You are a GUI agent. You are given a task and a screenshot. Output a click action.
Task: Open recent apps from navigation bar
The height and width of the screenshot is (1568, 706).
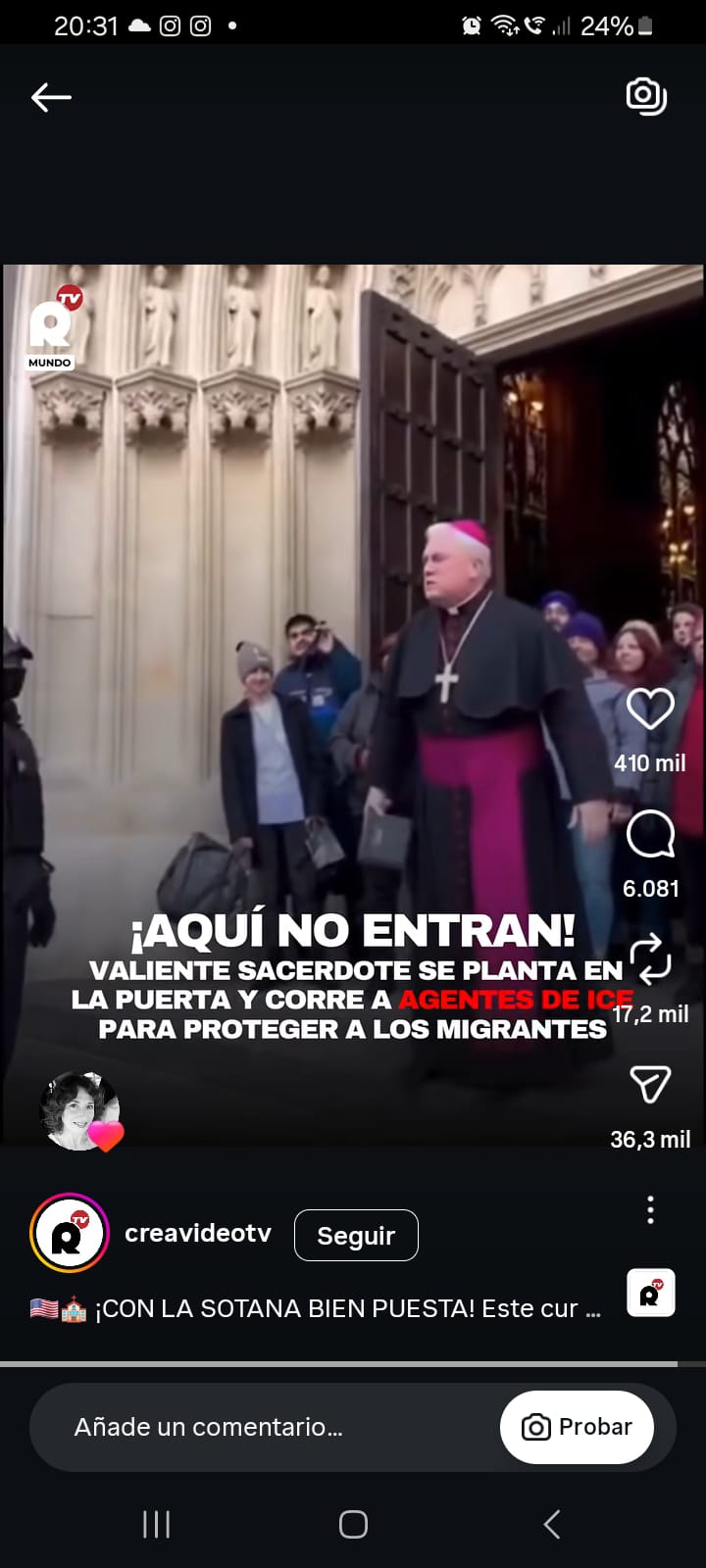[157, 1524]
